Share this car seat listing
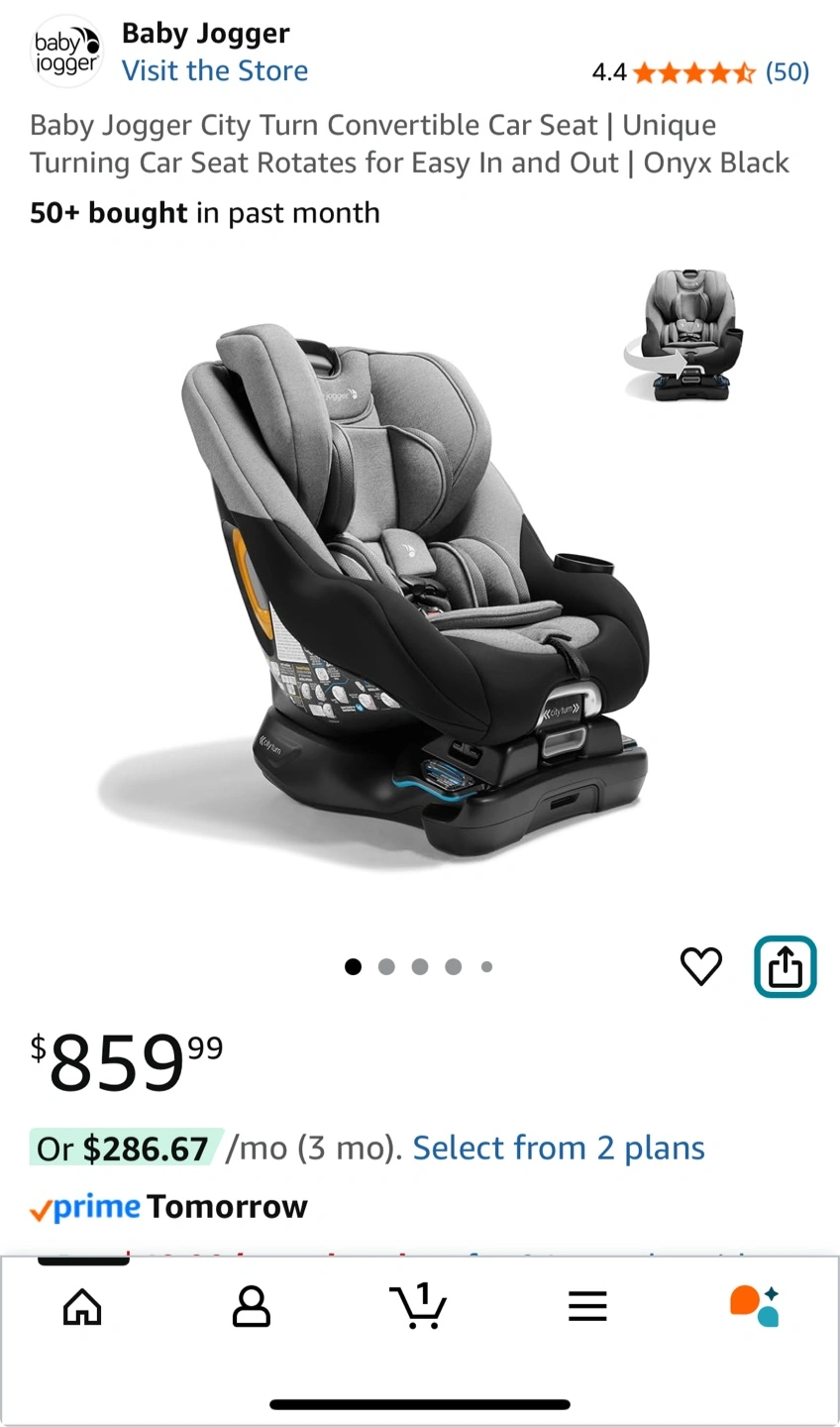The image size is (840, 1427). pos(785,966)
